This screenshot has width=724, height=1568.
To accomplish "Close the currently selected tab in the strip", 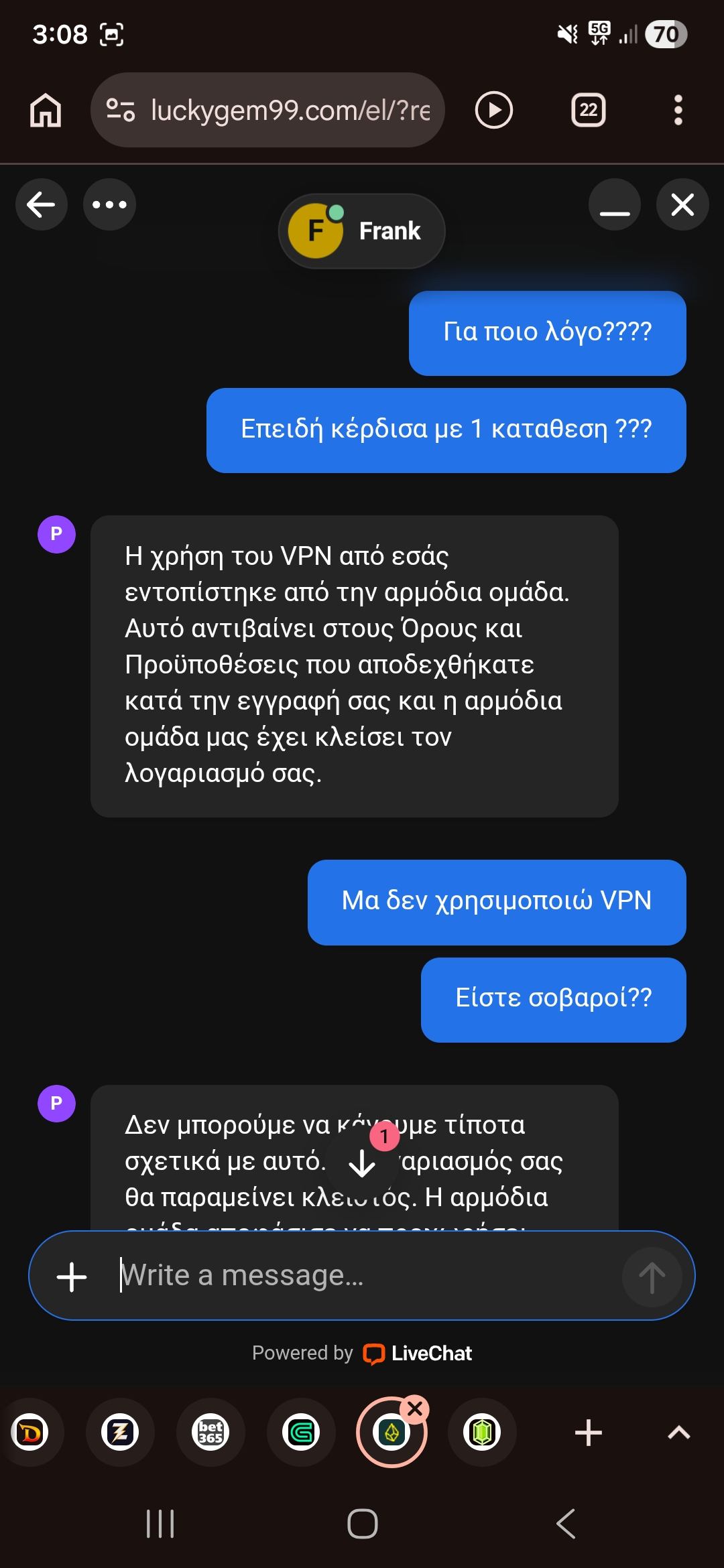I will click(x=415, y=1409).
